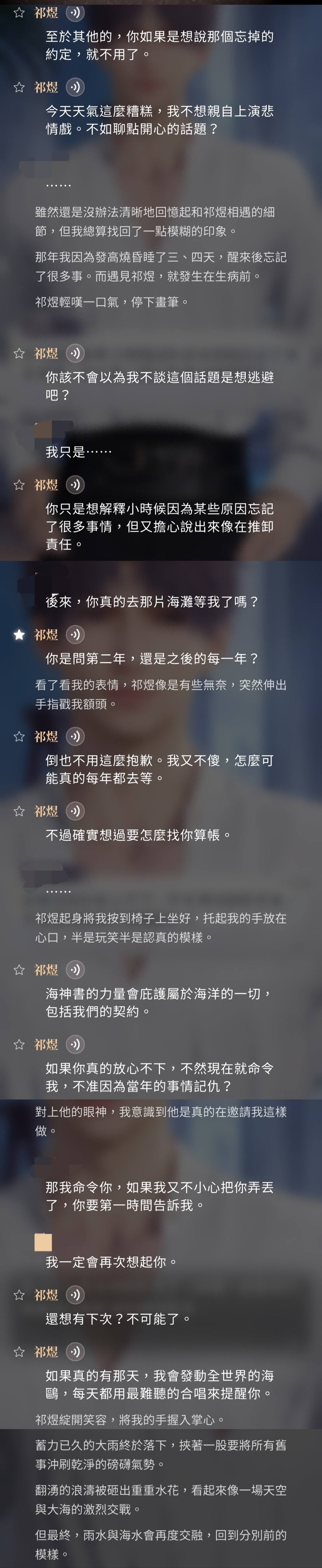Listen to 海神書的力量 line

pos(75,970)
